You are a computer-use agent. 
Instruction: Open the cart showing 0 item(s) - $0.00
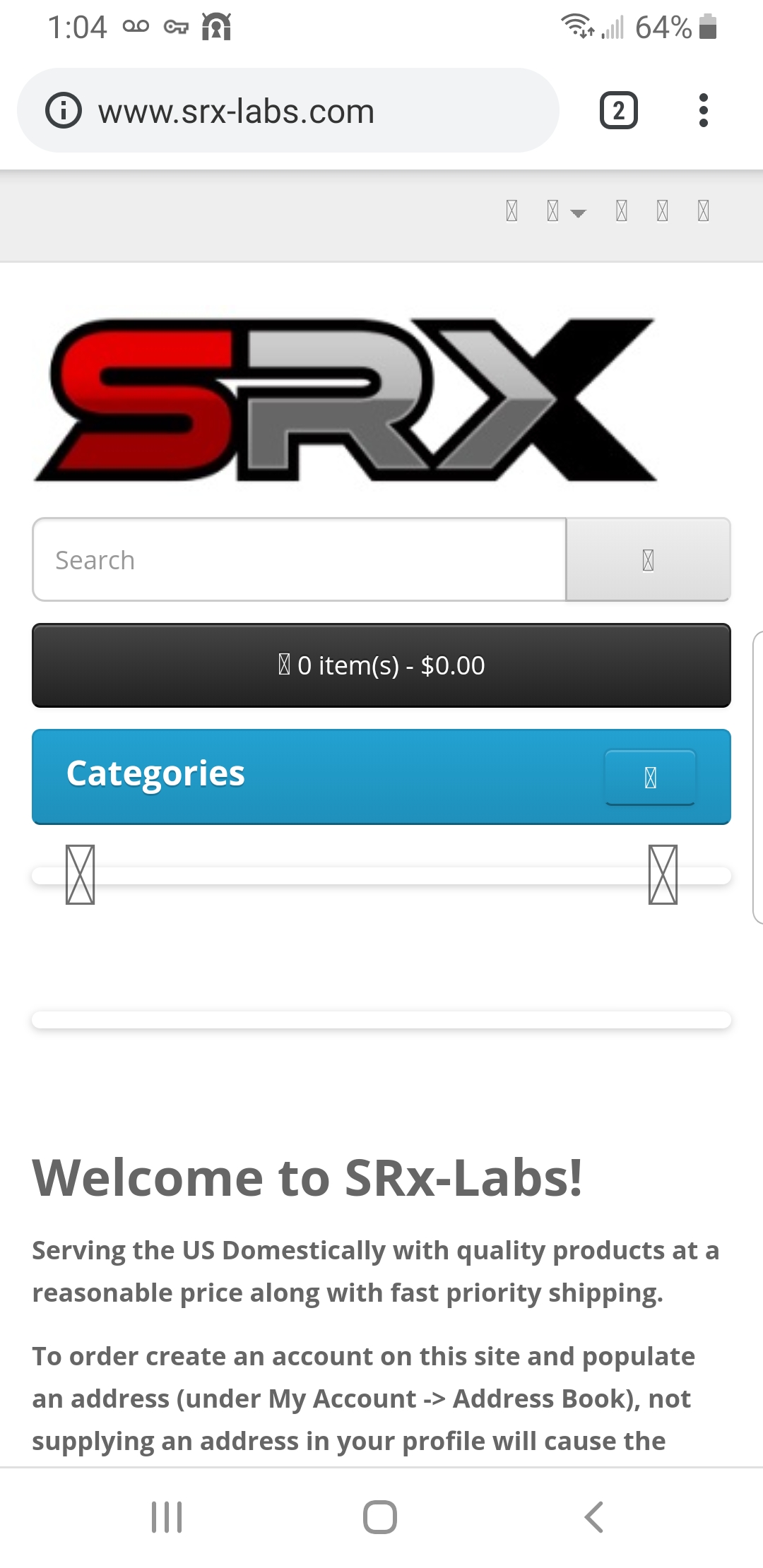coord(381,665)
